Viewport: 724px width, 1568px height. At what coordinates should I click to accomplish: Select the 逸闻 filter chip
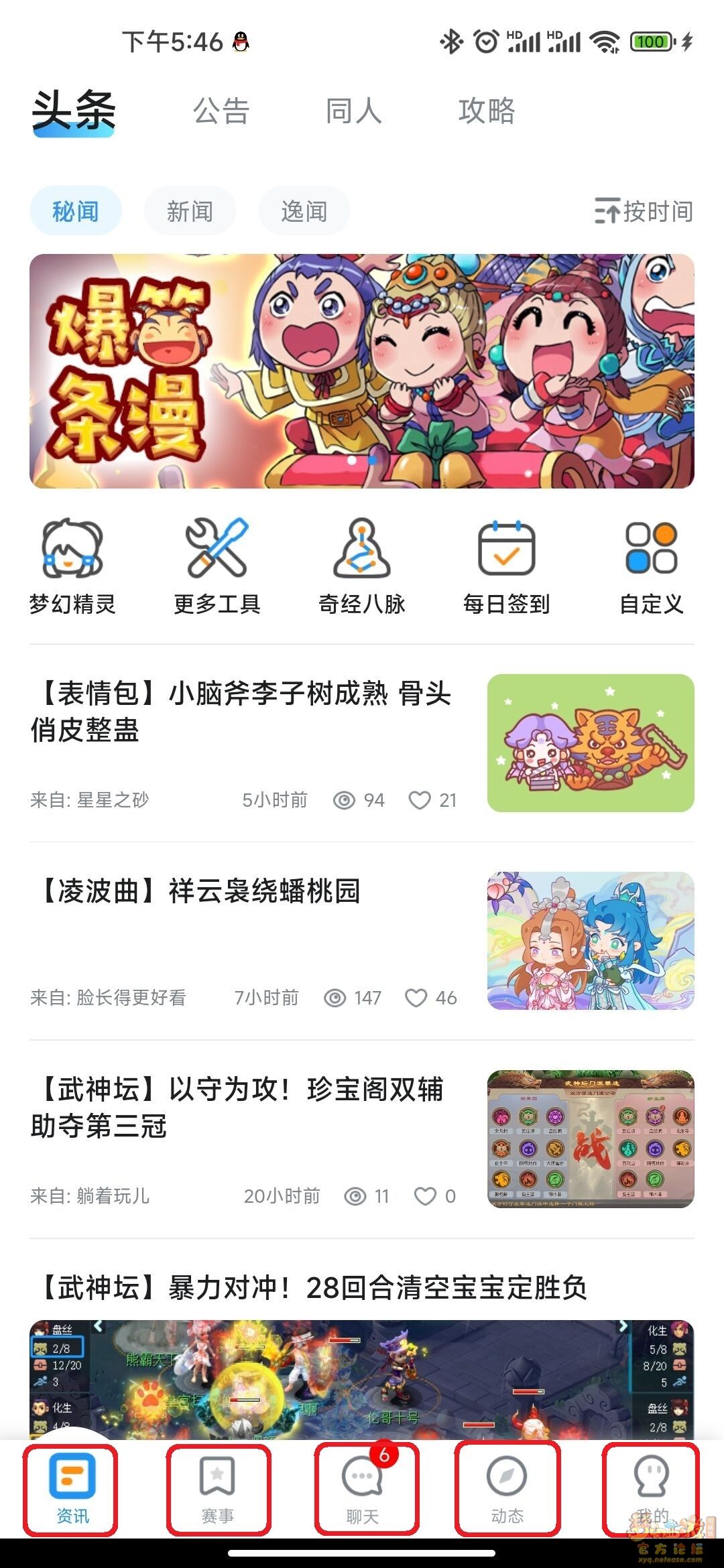click(x=304, y=211)
